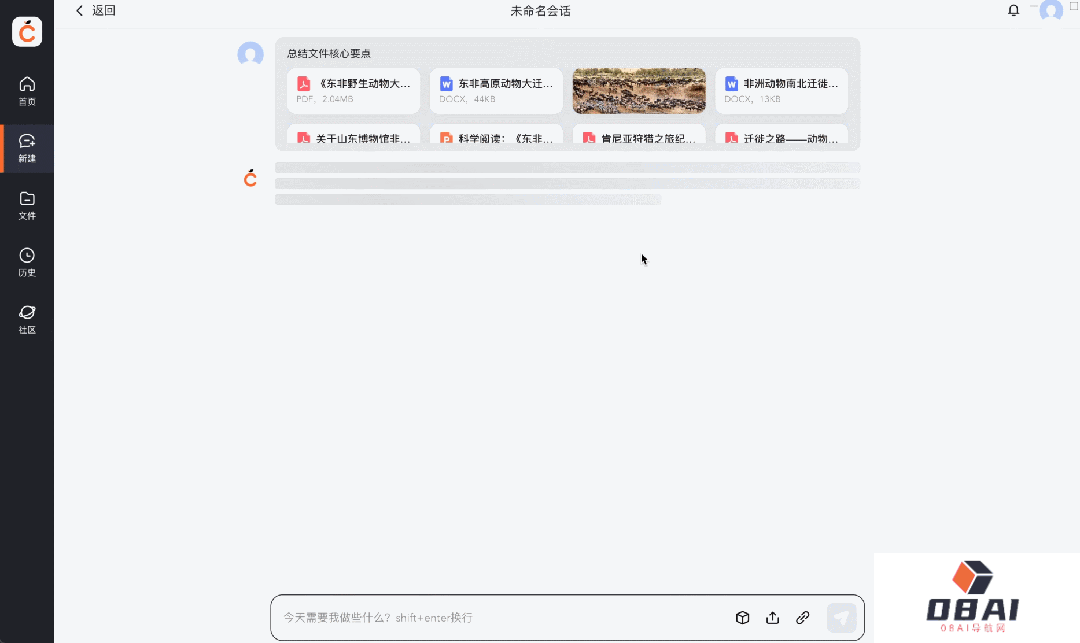Open the user avatar at top right
Image resolution: width=1080 pixels, height=643 pixels.
pos(1050,11)
